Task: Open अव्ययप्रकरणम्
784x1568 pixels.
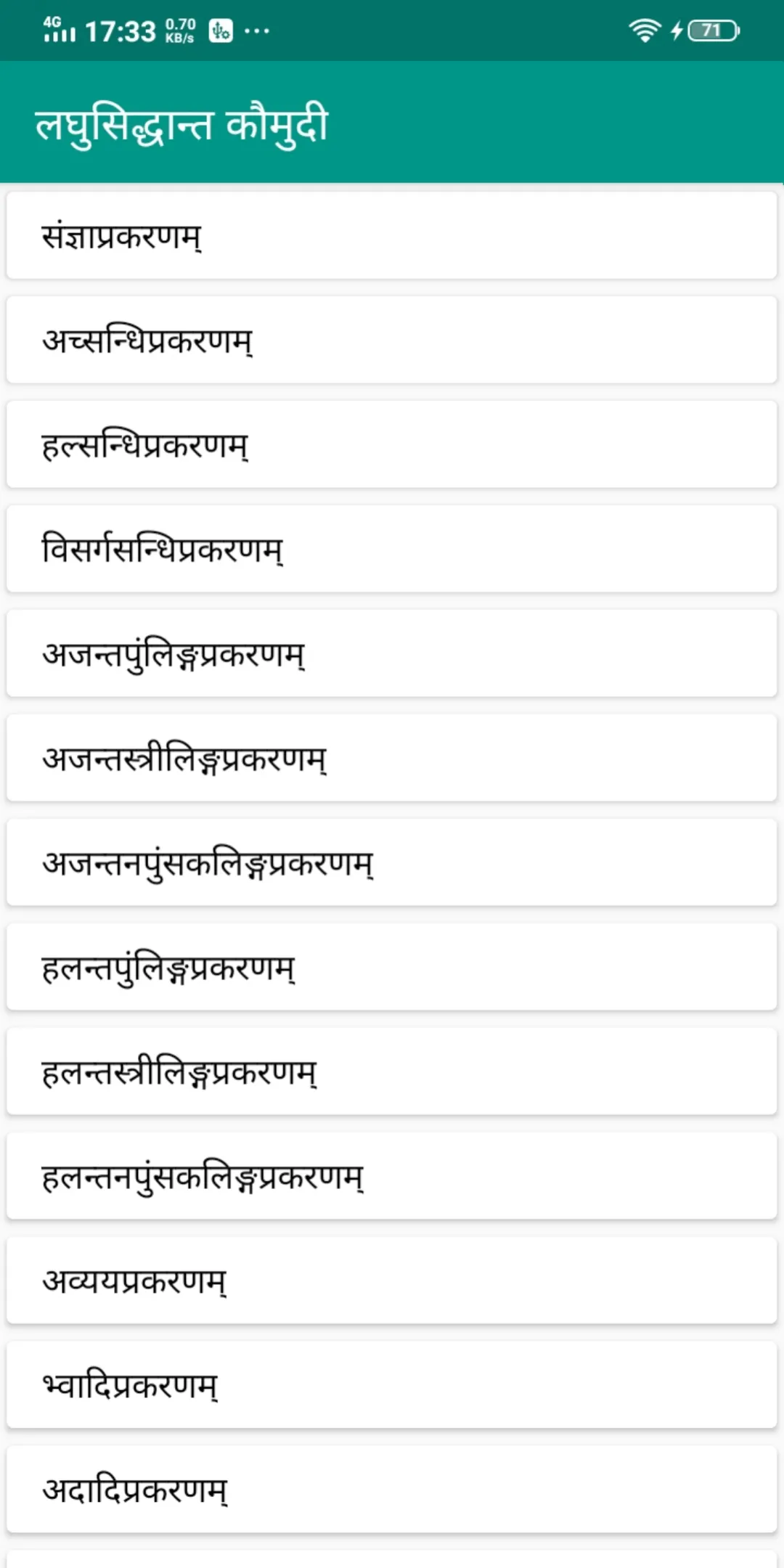Action: point(392,1281)
